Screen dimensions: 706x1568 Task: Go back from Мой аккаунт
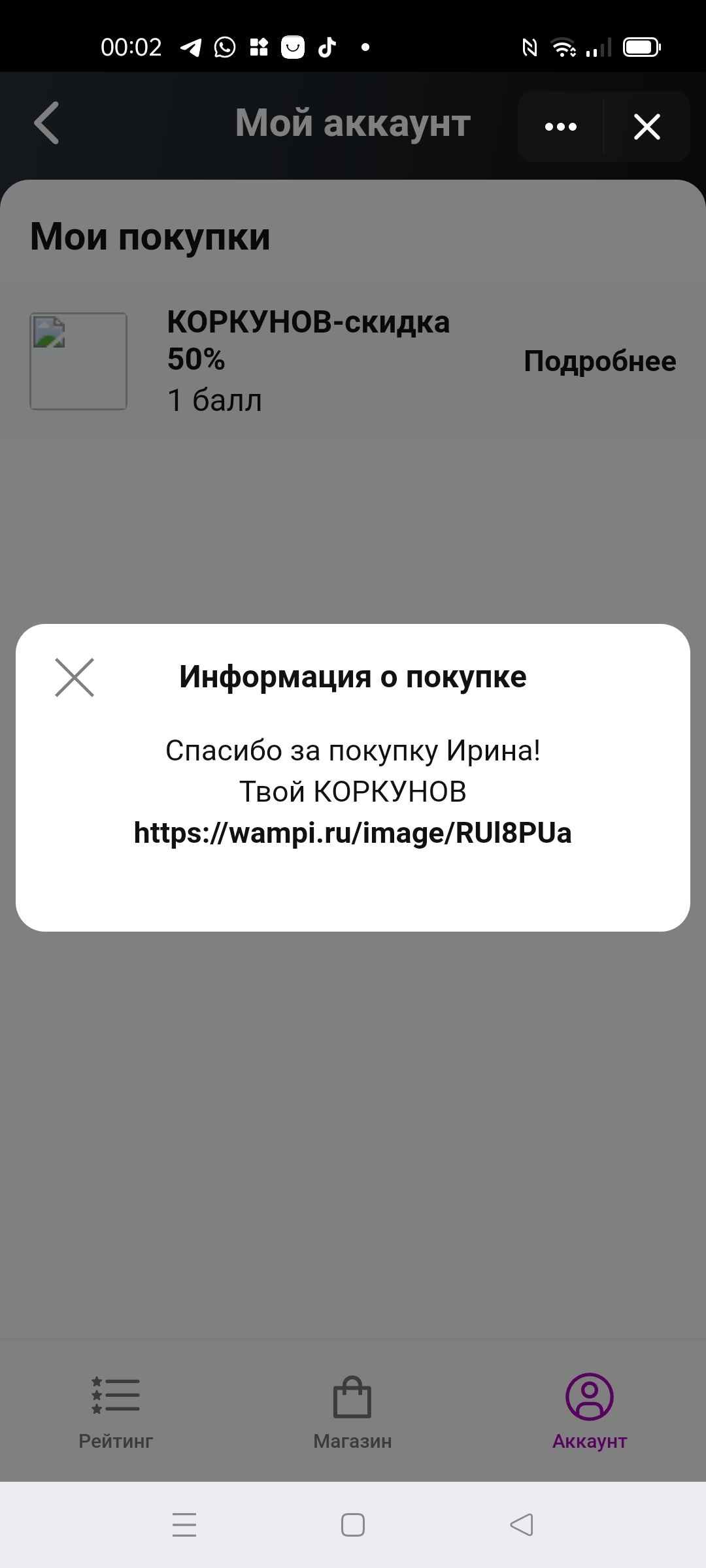(x=46, y=123)
